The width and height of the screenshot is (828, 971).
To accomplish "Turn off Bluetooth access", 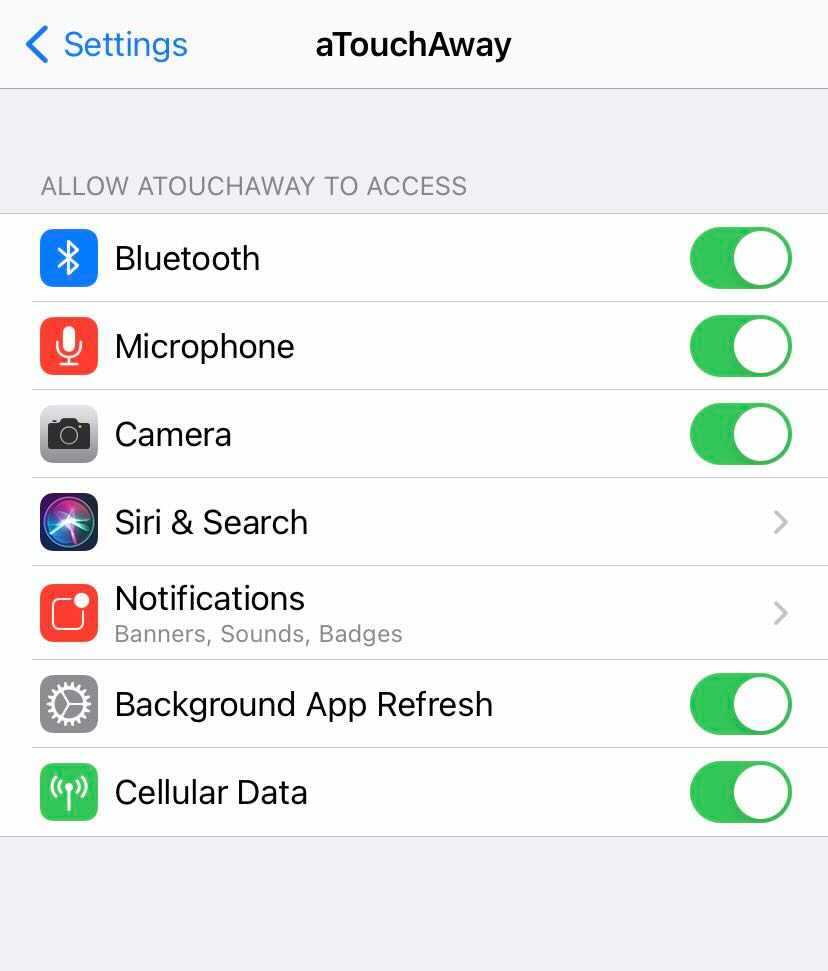I will pos(740,258).
